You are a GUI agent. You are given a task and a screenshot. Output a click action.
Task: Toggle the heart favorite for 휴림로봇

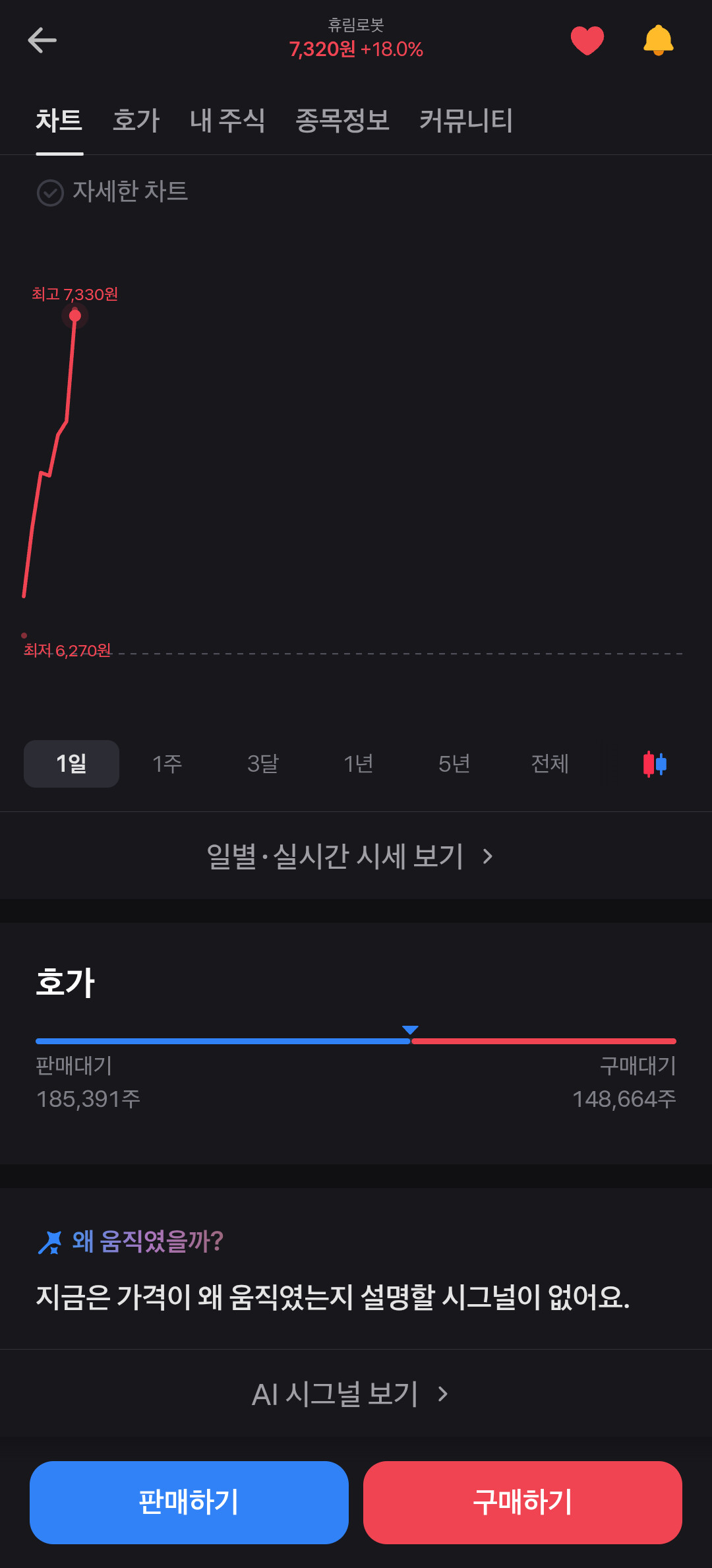(587, 40)
